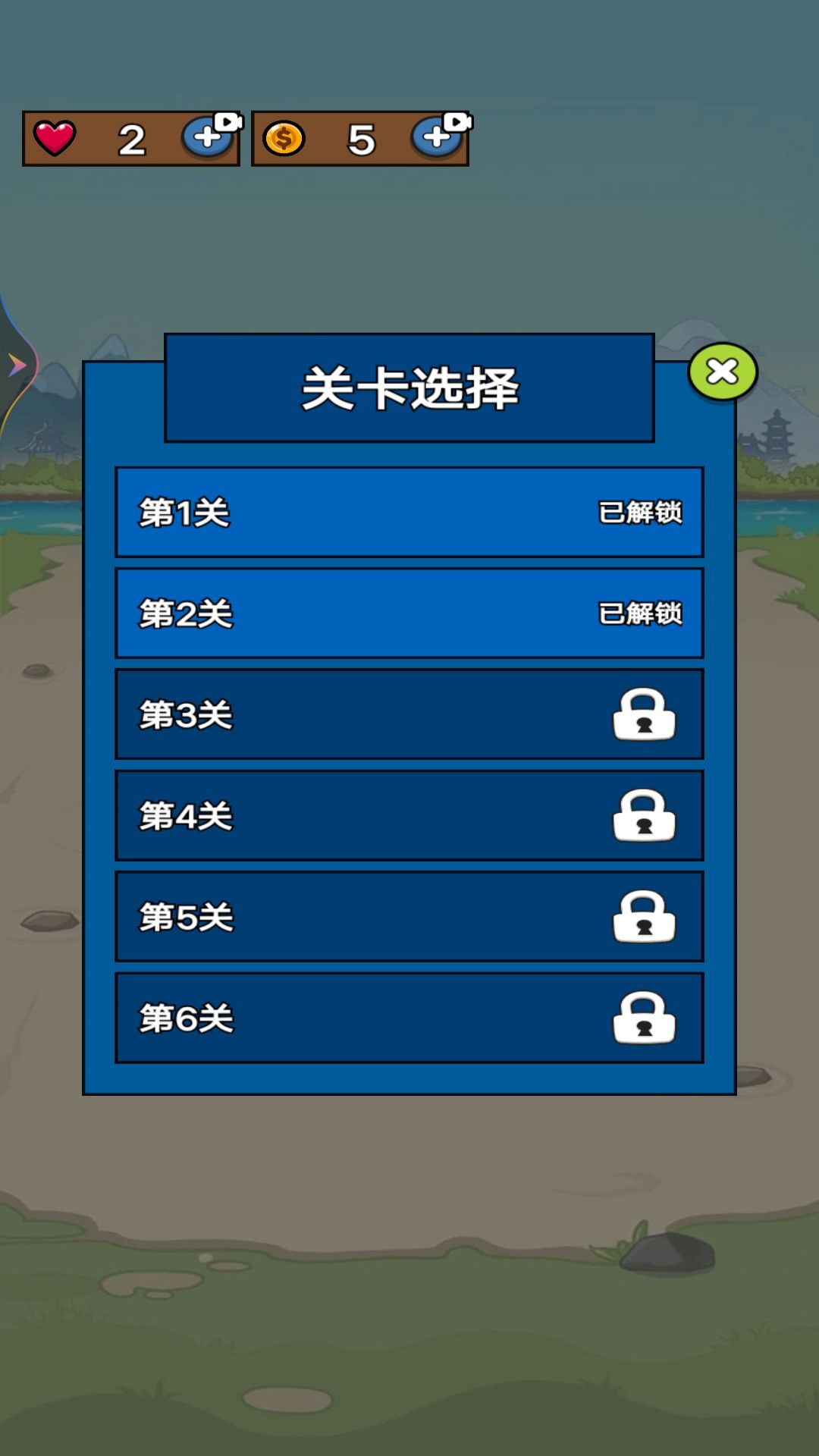The height and width of the screenshot is (1456, 819).
Task: Tap locked level 第6关
Action: point(409,1018)
